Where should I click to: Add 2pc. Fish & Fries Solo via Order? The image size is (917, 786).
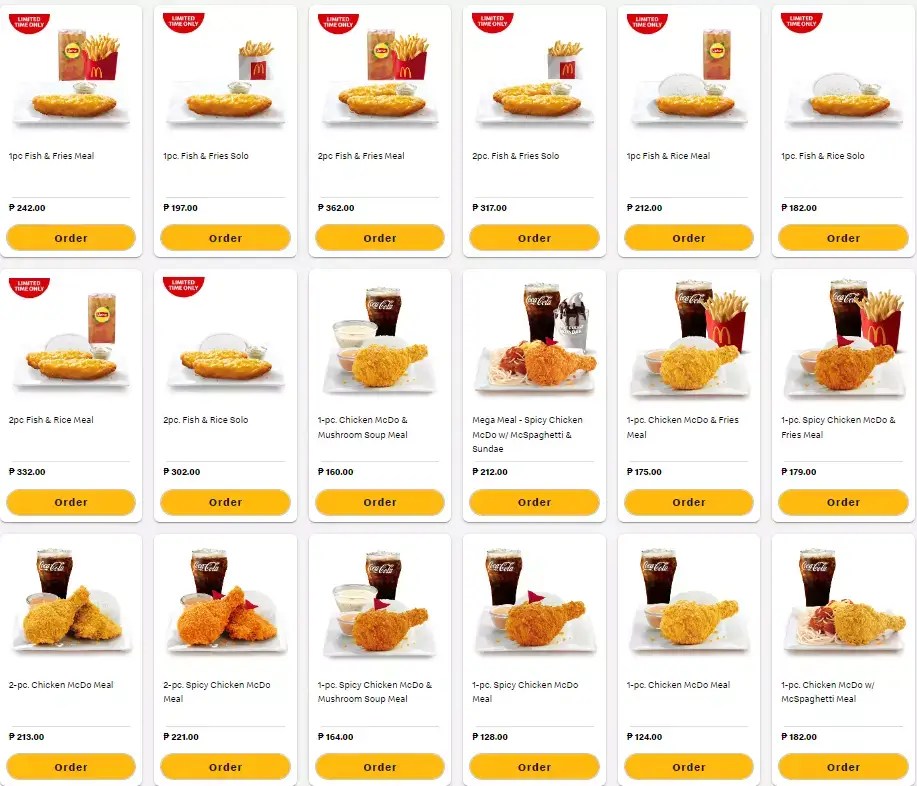point(534,238)
